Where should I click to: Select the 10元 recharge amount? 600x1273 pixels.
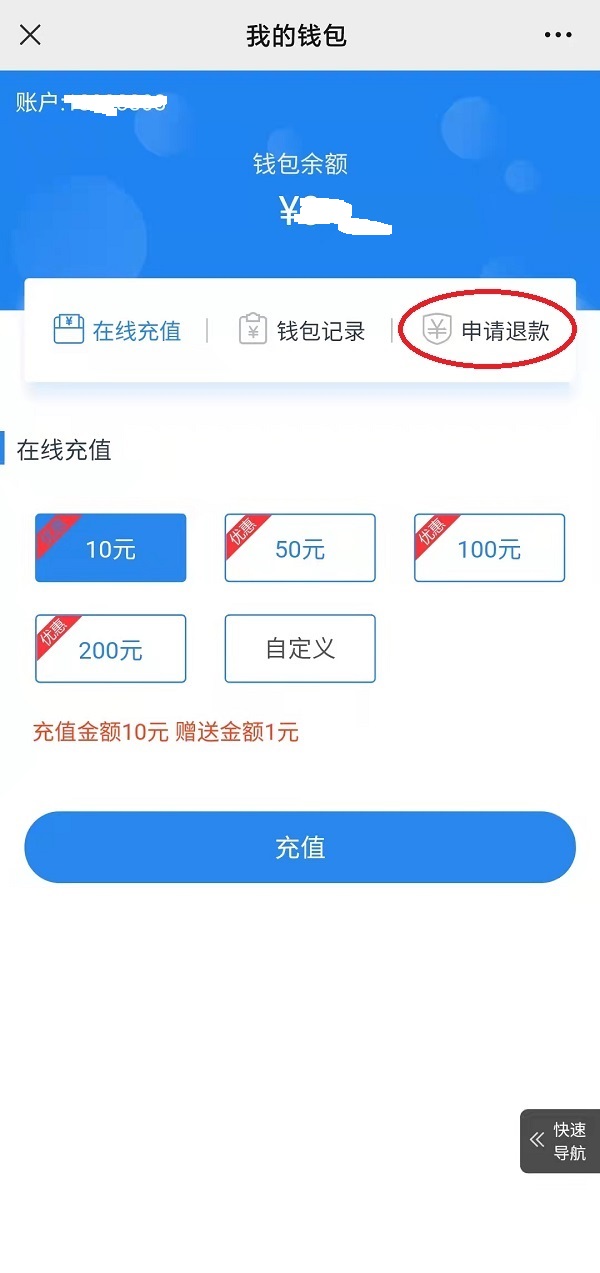(111, 548)
